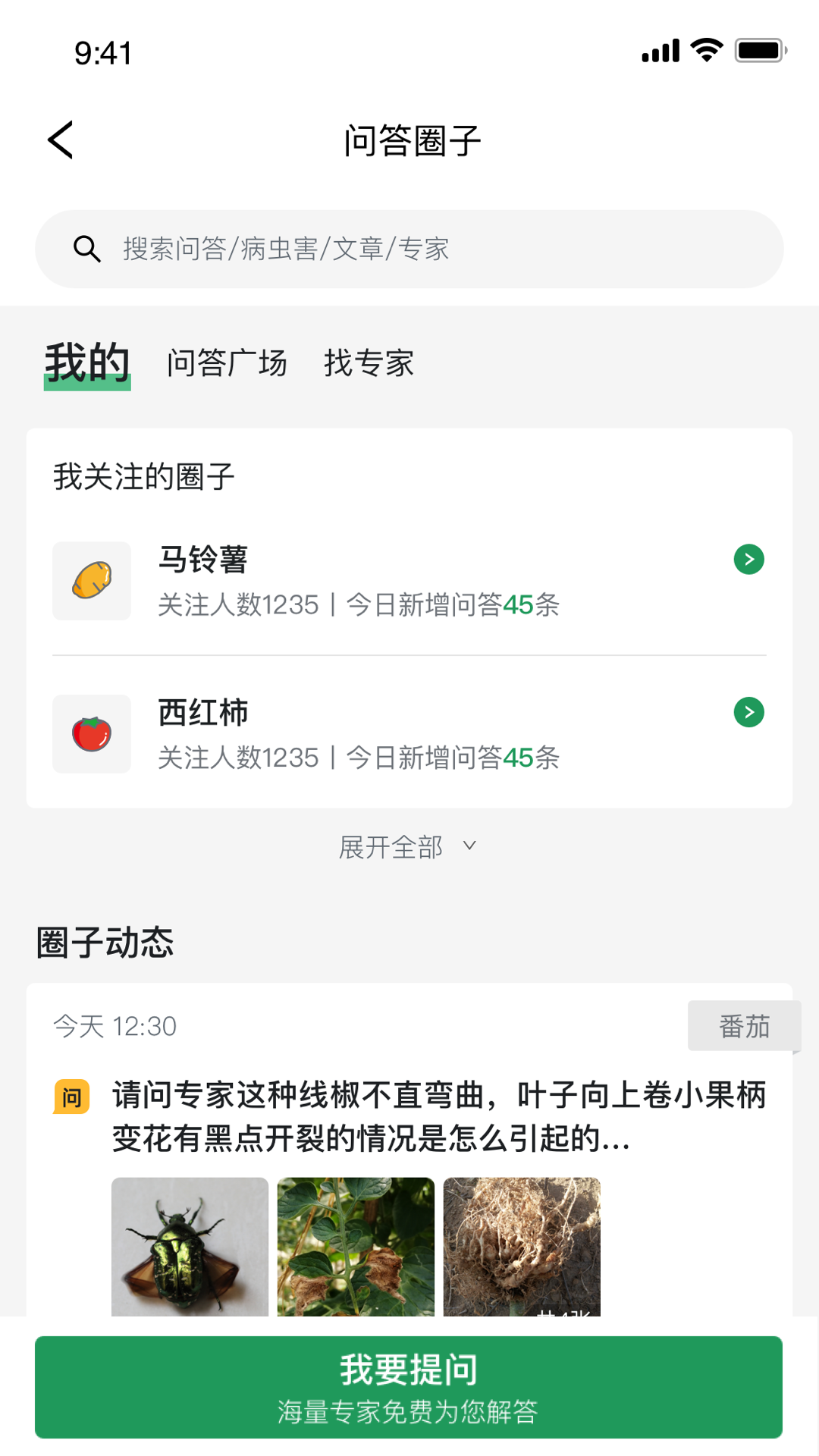Select the 我的 tab

click(x=86, y=363)
